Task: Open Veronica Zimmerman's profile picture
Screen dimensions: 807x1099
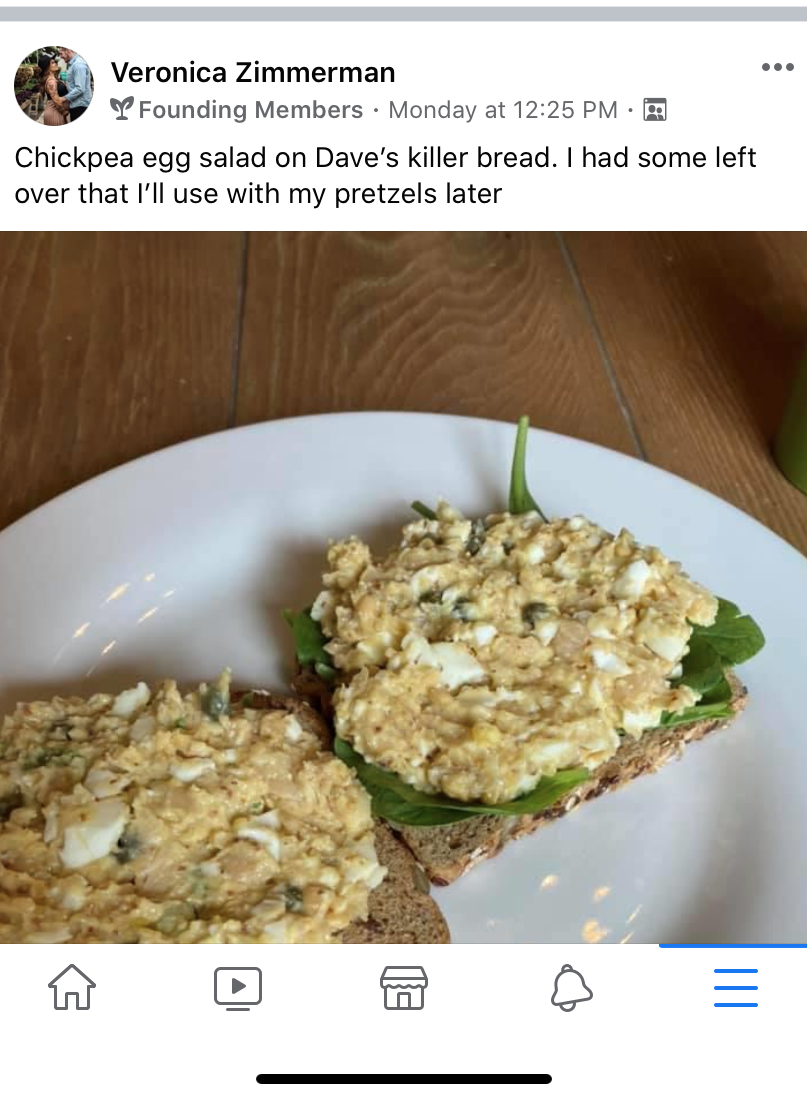Action: (x=53, y=86)
